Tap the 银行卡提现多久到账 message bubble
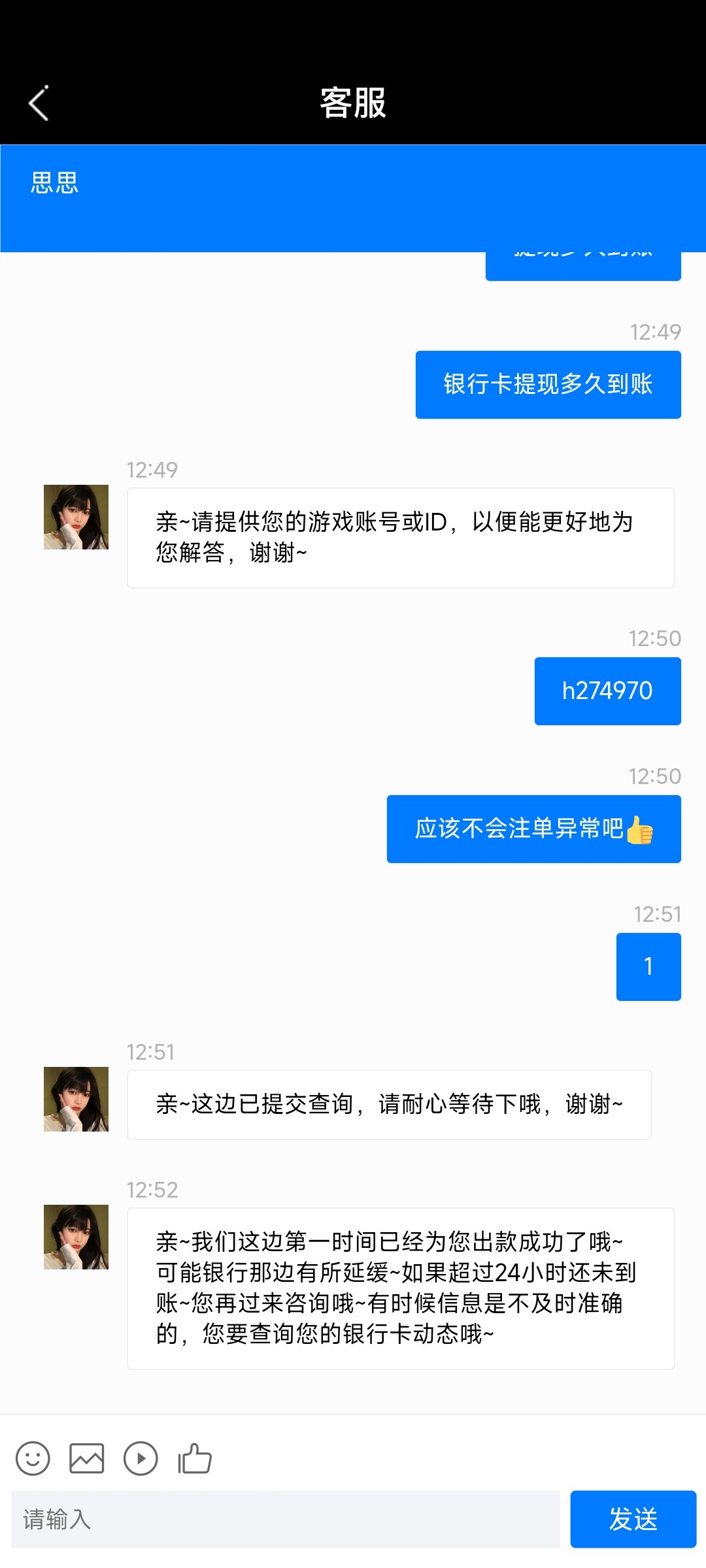 (x=548, y=384)
